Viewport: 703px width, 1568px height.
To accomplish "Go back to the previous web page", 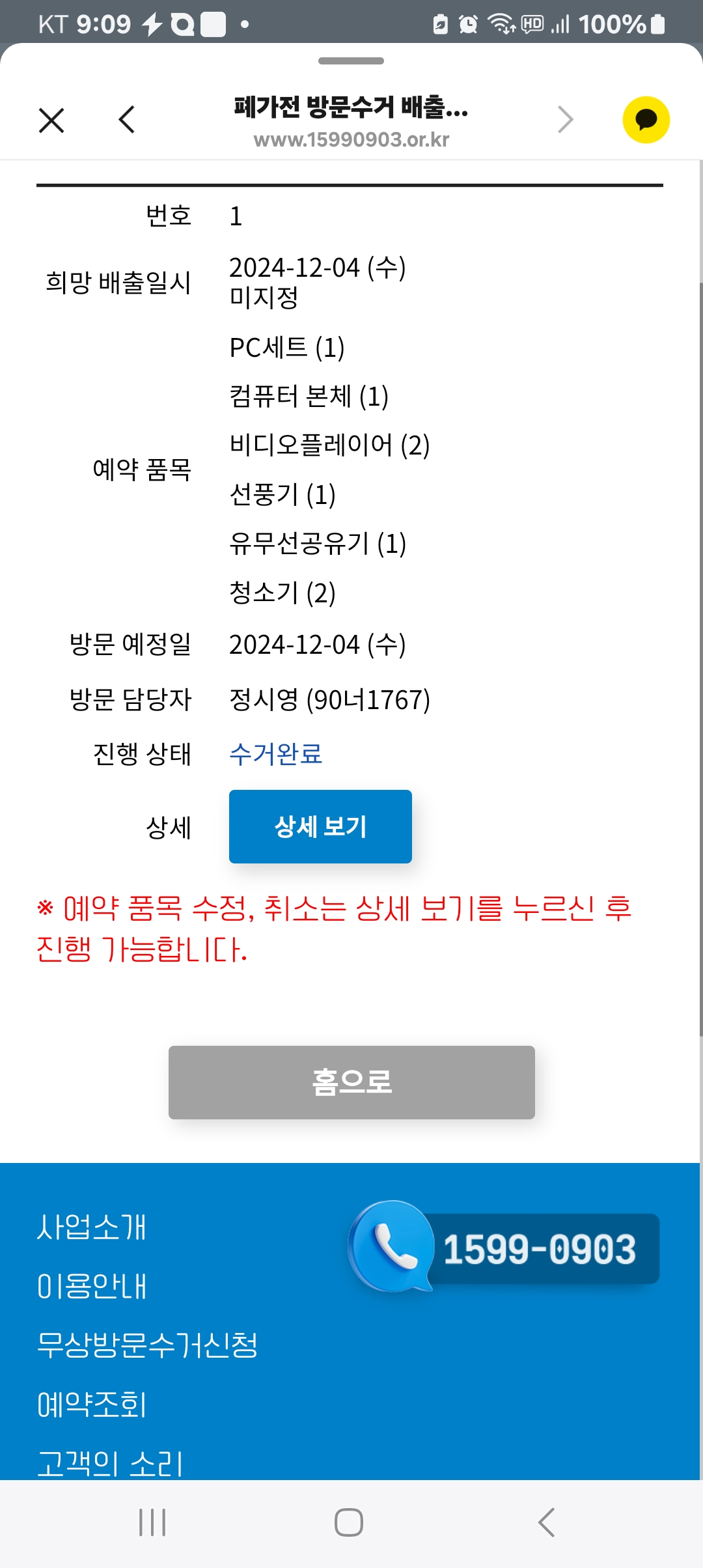I will tap(127, 120).
